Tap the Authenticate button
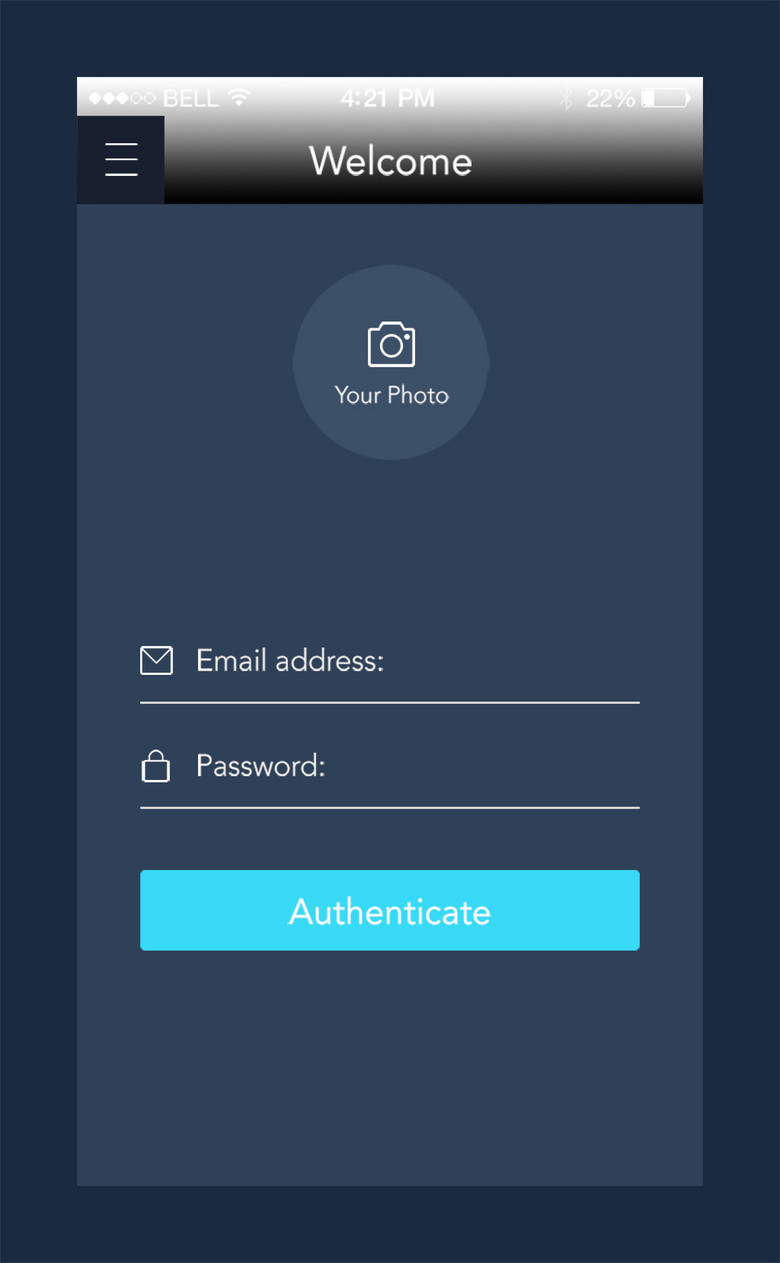Viewport: 780px width, 1263px height. [389, 910]
